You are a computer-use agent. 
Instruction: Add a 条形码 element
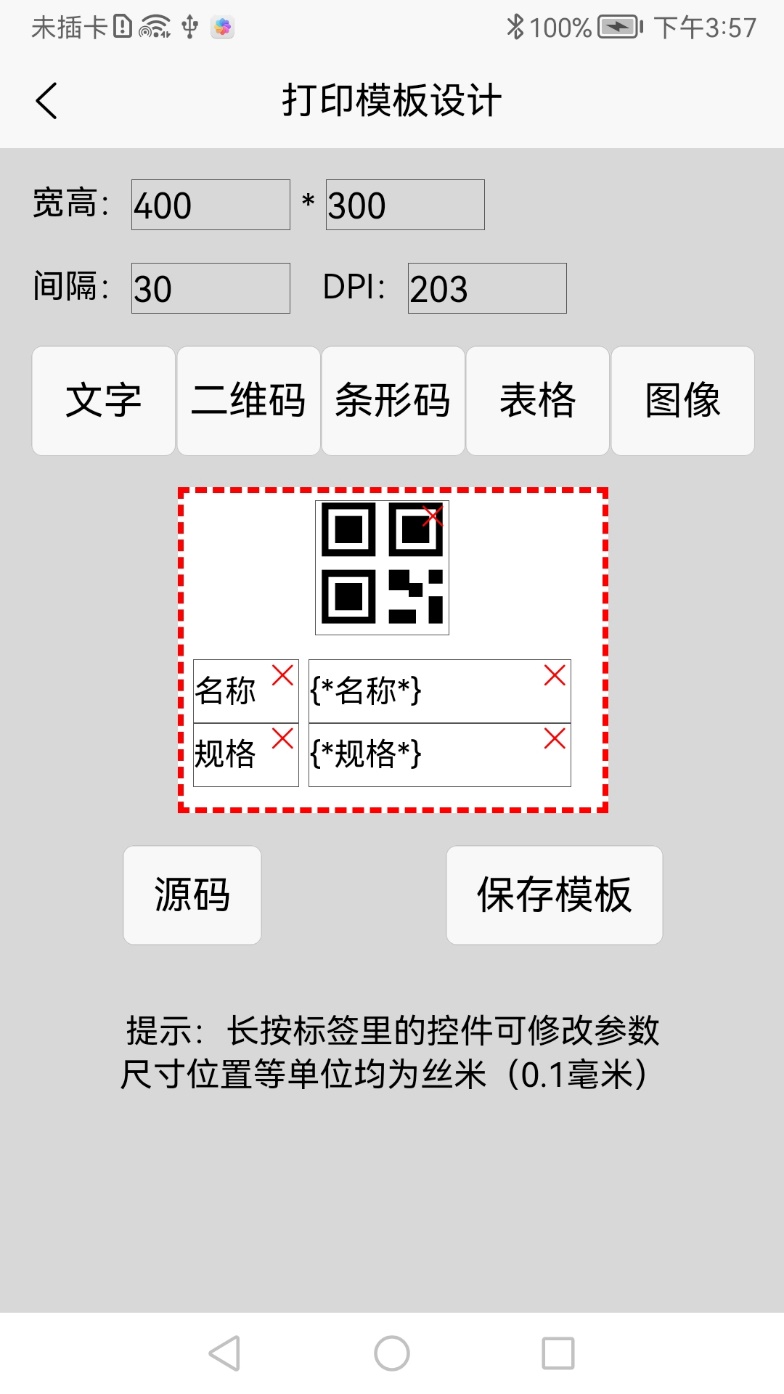pos(393,401)
